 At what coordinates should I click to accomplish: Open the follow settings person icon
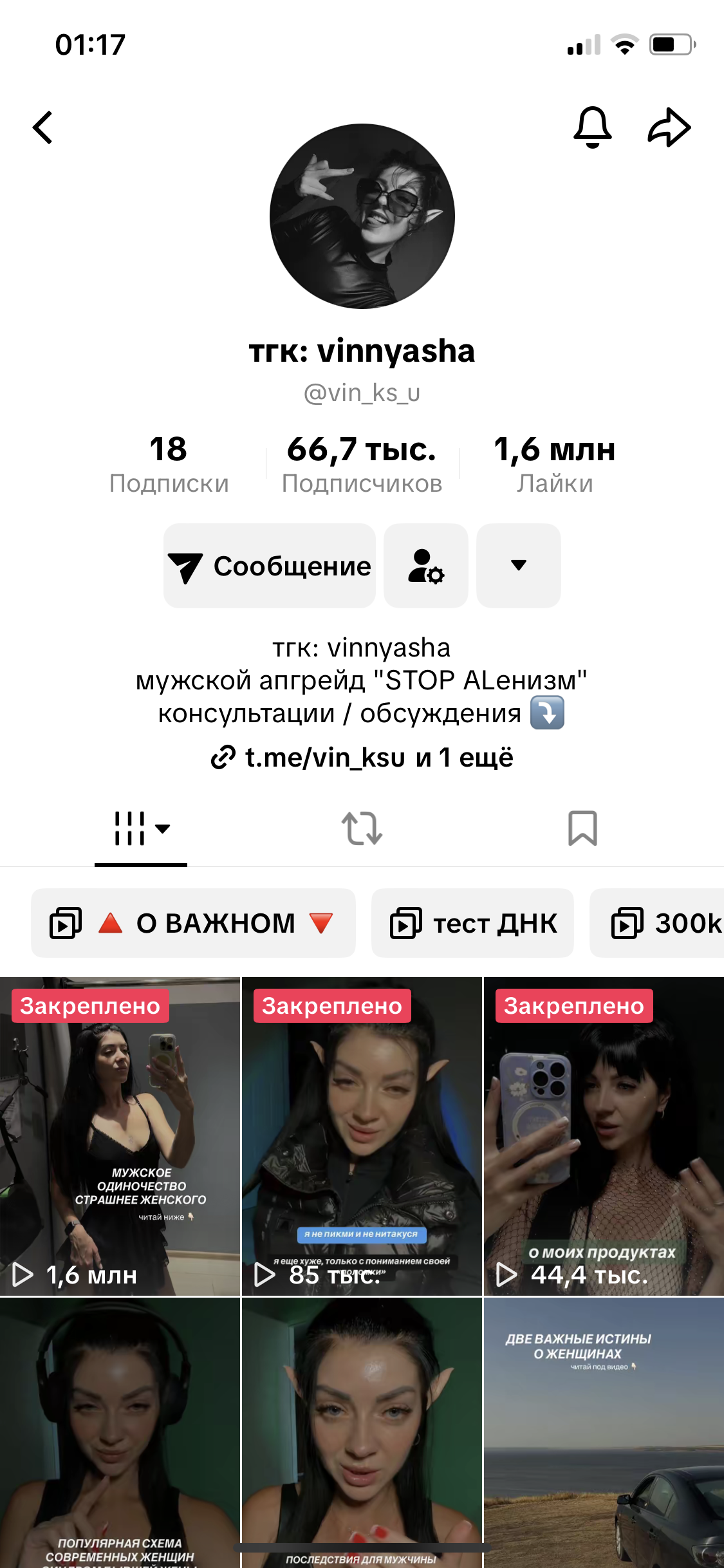(x=426, y=566)
